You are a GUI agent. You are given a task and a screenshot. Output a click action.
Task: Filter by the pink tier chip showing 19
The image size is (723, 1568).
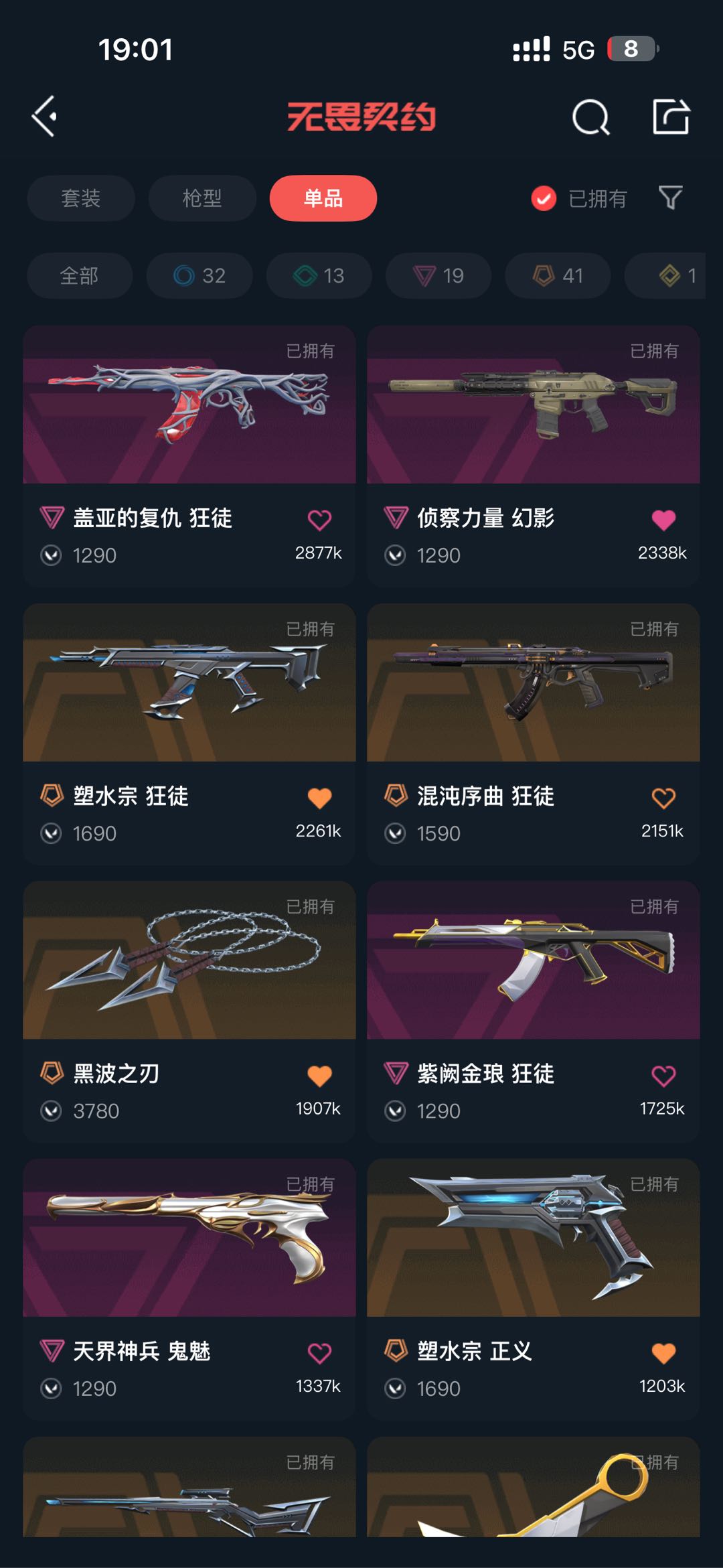(438, 275)
